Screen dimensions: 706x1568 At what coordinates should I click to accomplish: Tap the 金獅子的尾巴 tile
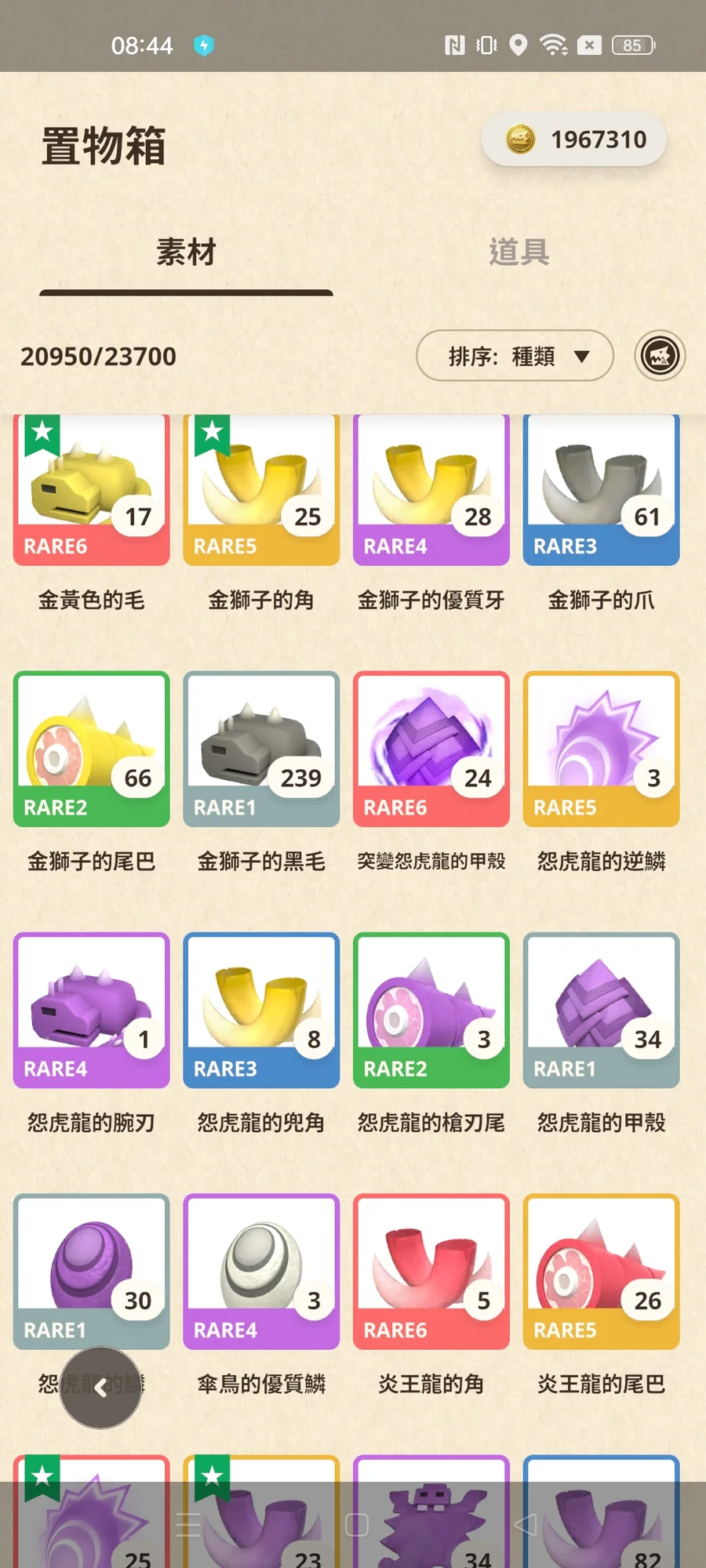click(92, 749)
